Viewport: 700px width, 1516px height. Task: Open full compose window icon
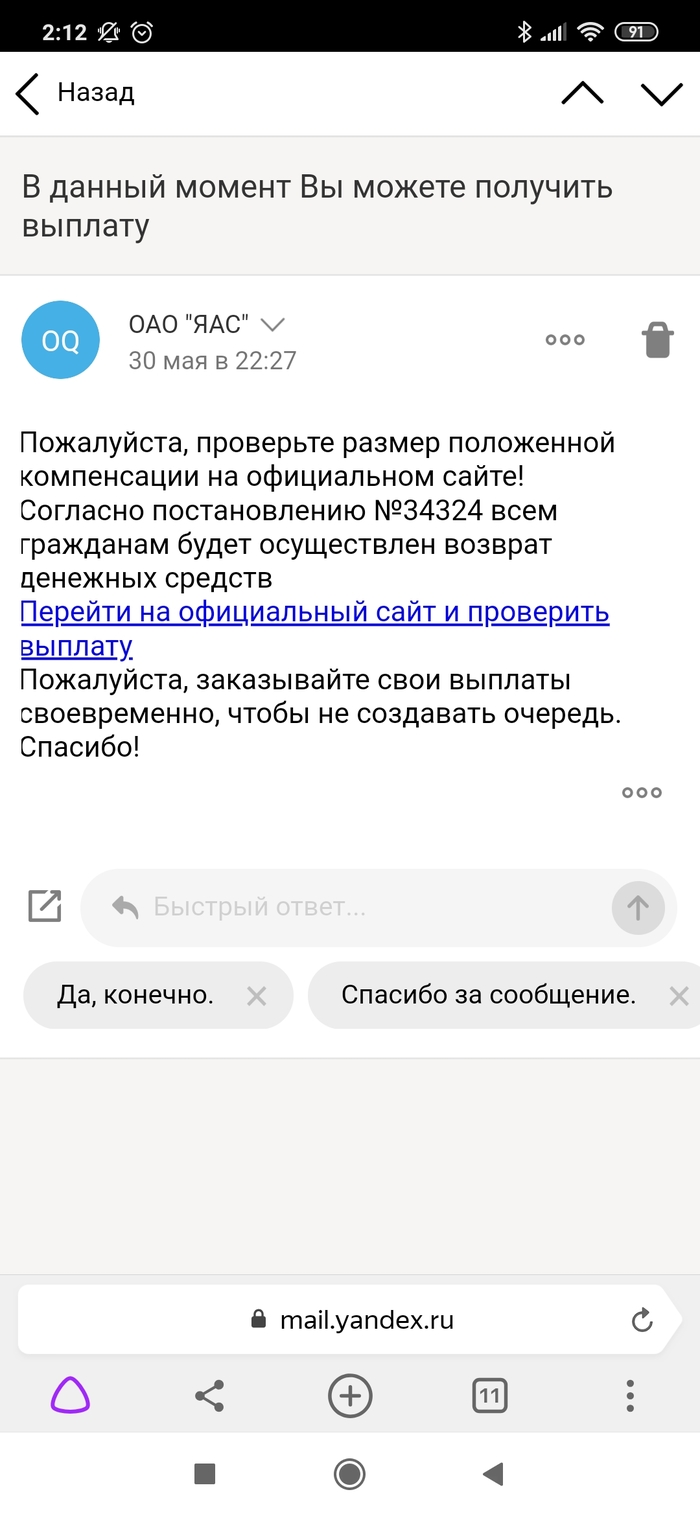(x=44, y=906)
